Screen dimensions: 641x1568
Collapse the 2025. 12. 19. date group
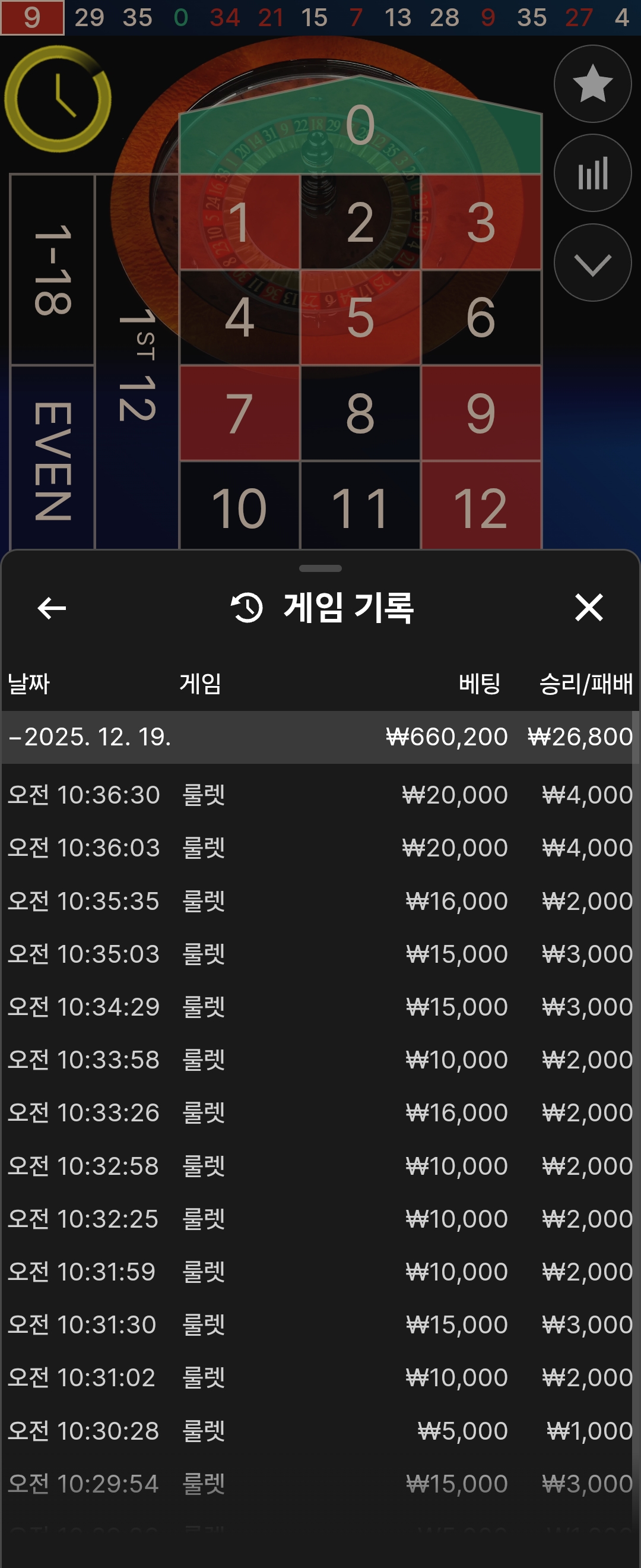(x=91, y=737)
